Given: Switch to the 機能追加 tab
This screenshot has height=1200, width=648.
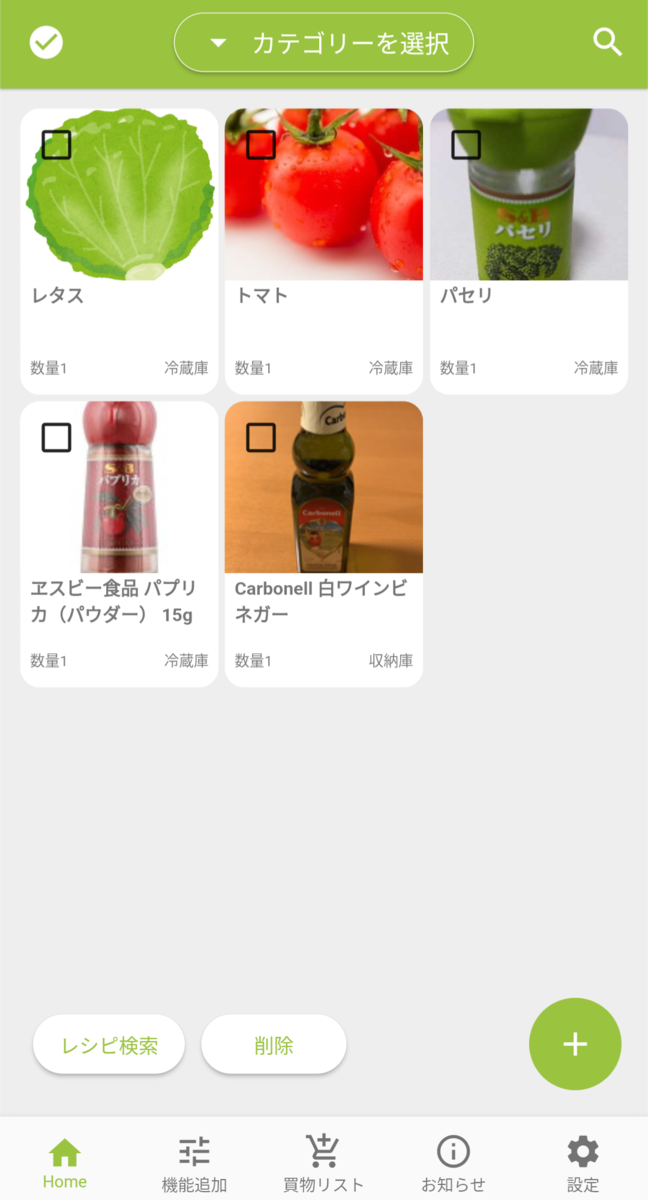Looking at the screenshot, I should point(194,1164).
